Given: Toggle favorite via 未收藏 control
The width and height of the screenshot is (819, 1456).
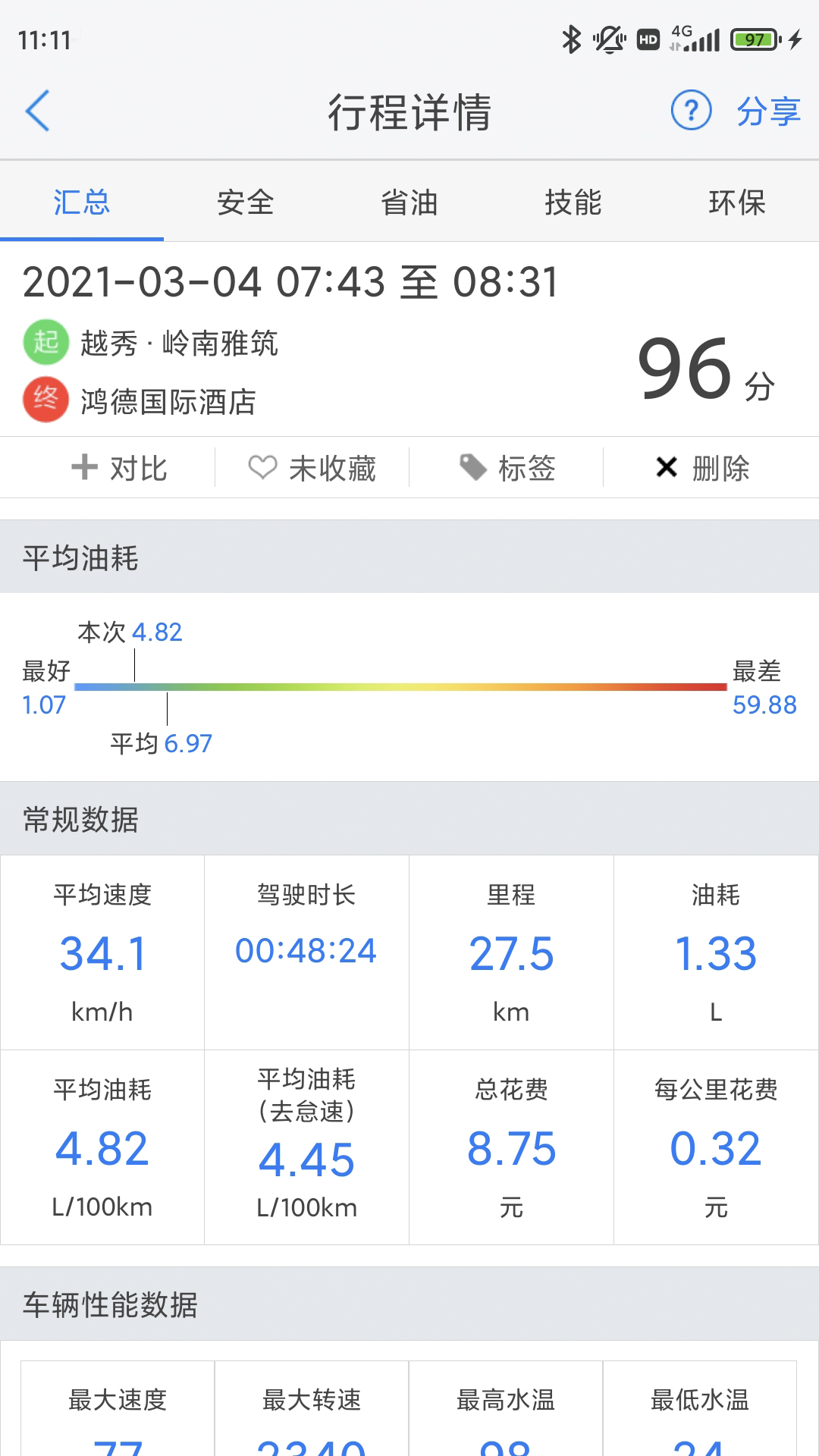Looking at the screenshot, I should [334, 468].
